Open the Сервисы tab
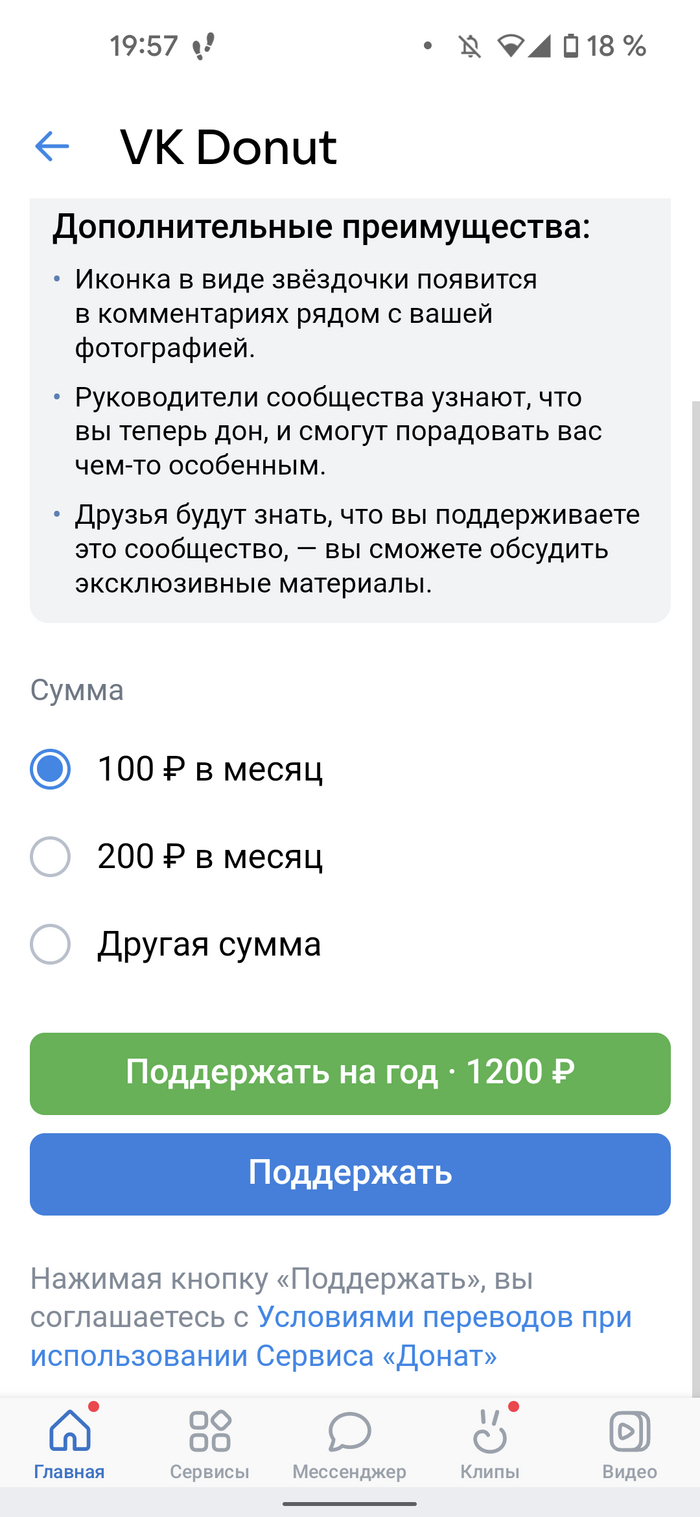Image resolution: width=700 pixels, height=1517 pixels. tap(209, 1443)
